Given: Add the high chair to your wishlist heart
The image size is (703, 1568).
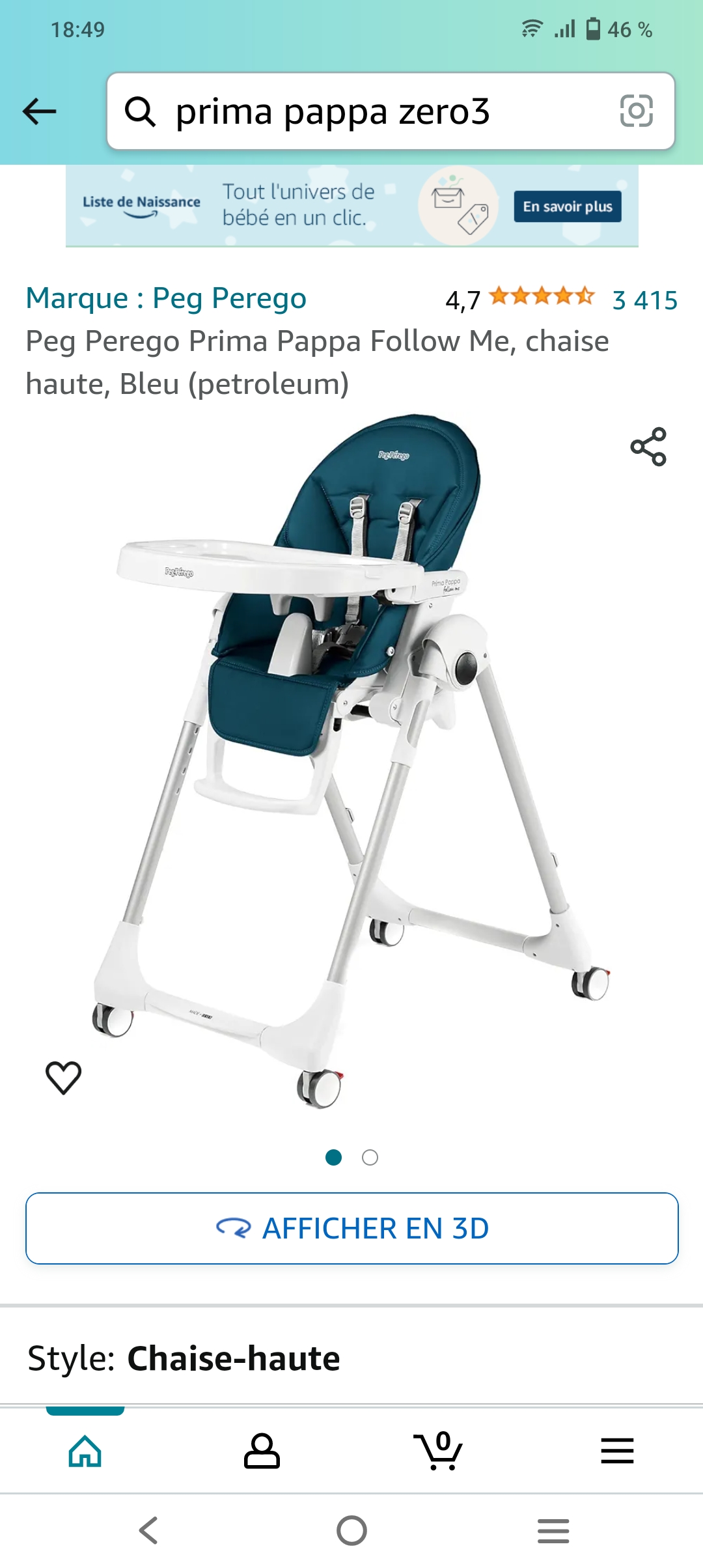Looking at the screenshot, I should point(63,1078).
